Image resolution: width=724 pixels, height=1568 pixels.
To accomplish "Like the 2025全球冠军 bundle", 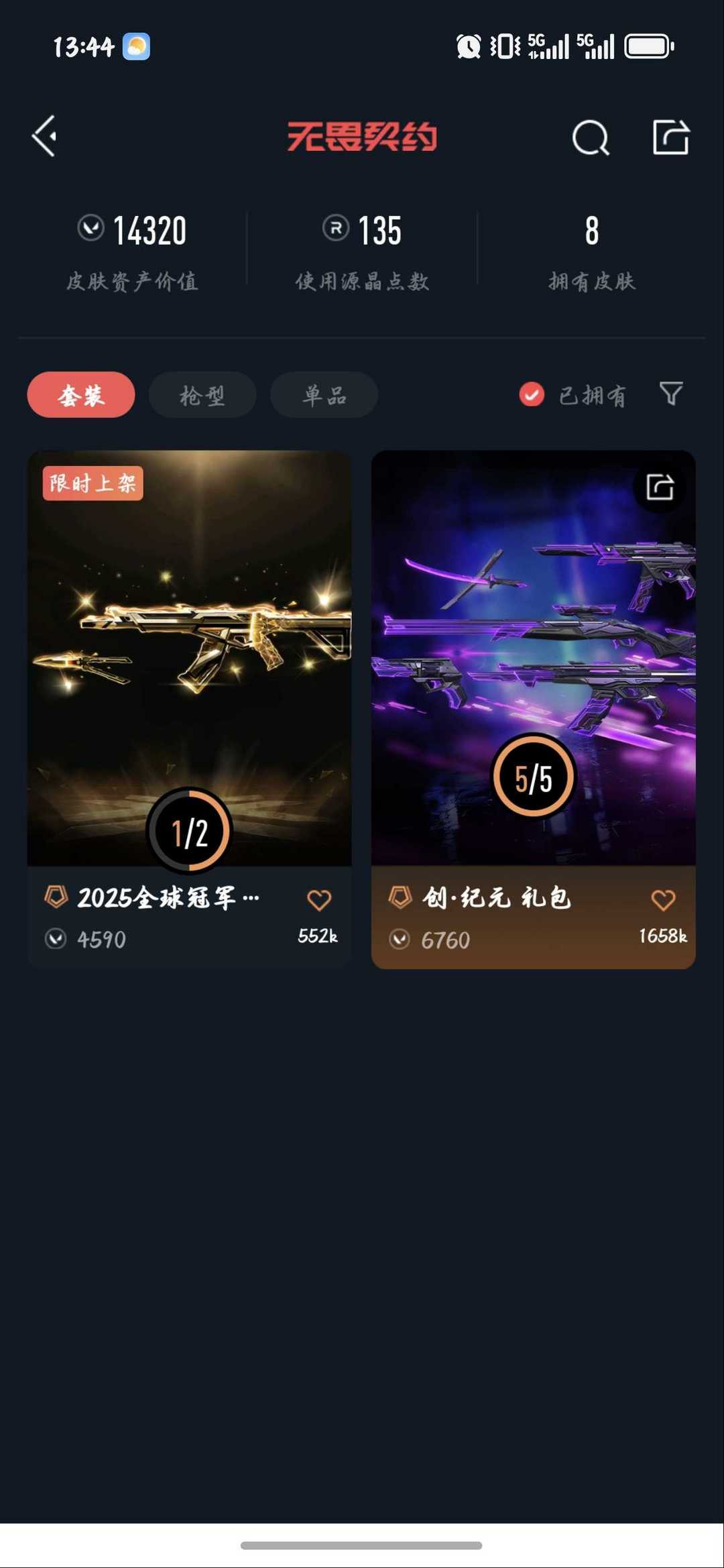I will pos(318,900).
